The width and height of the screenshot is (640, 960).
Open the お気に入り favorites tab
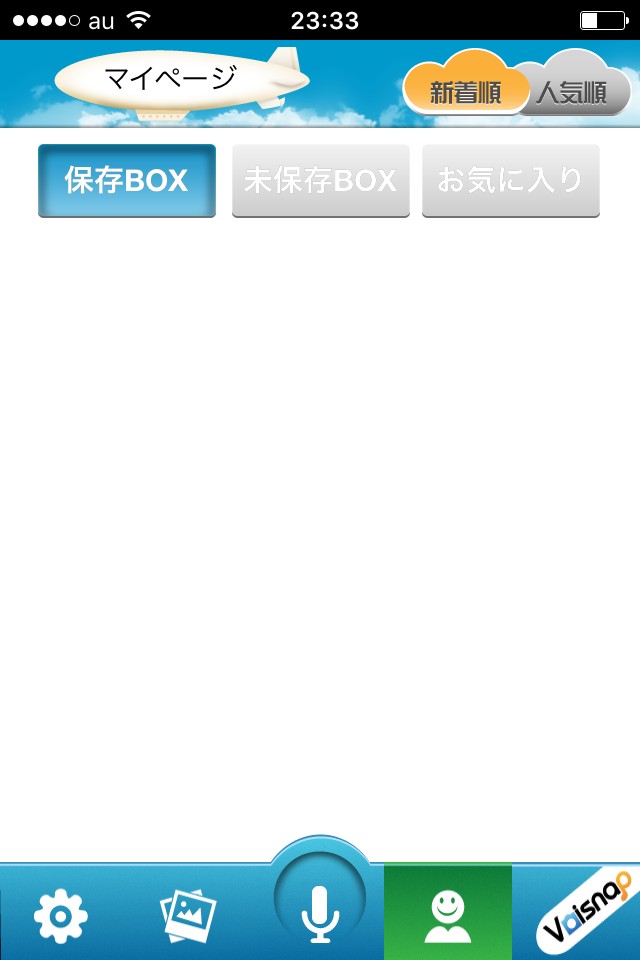tap(510, 181)
